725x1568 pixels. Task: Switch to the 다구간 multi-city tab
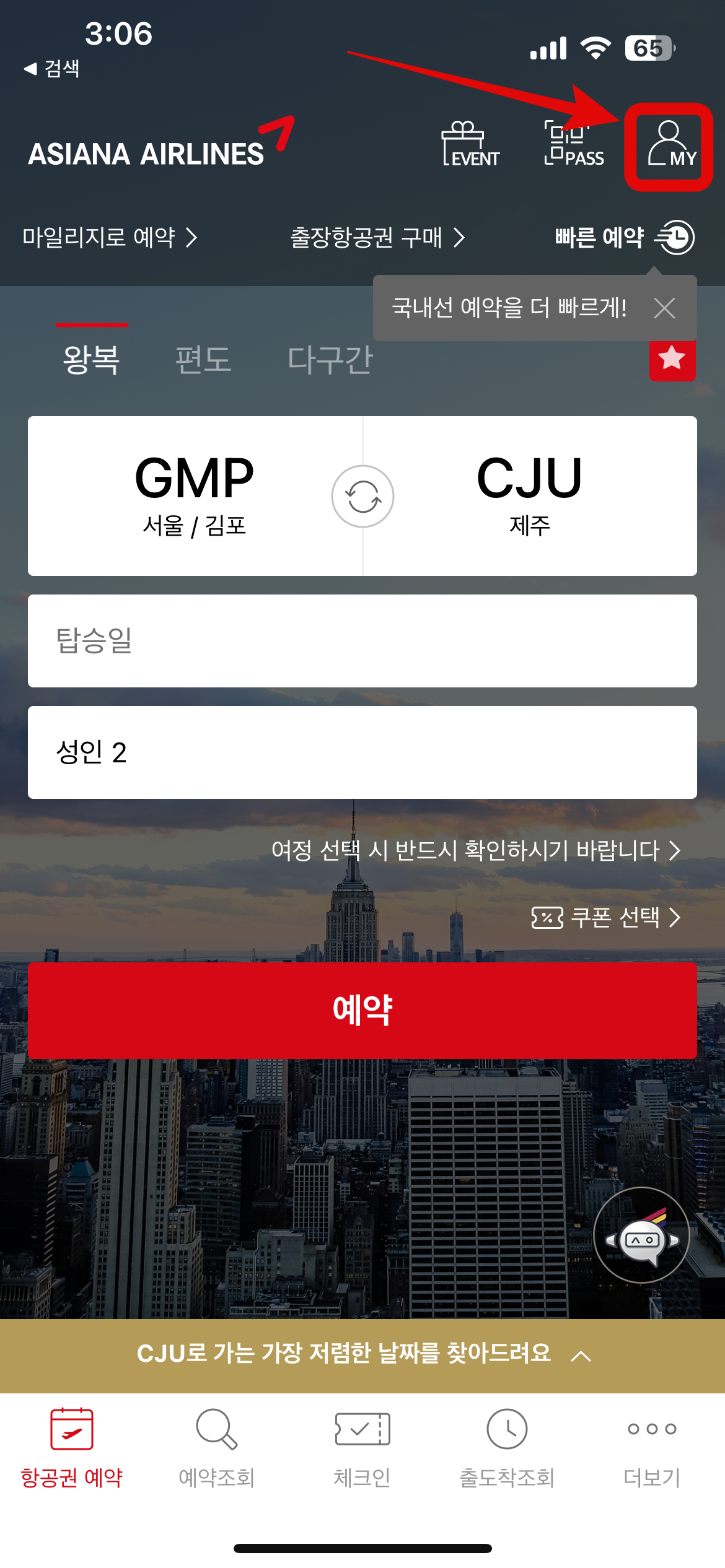tap(330, 359)
